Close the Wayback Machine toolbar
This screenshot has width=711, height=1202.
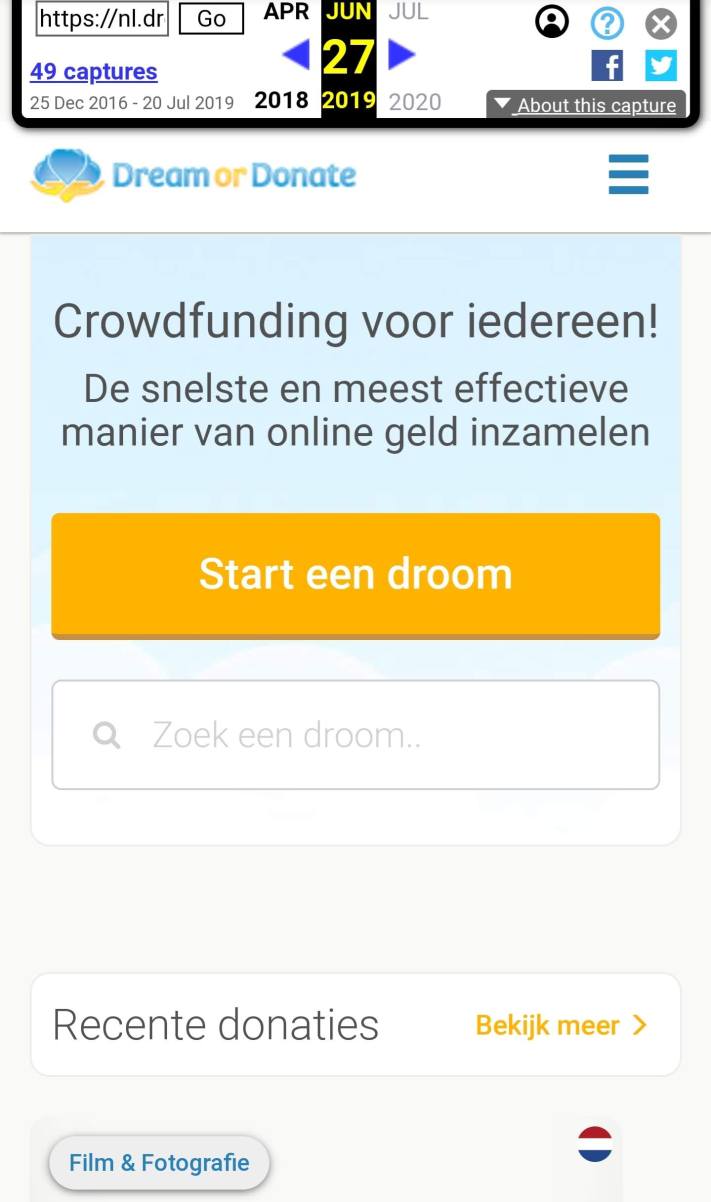pos(661,23)
